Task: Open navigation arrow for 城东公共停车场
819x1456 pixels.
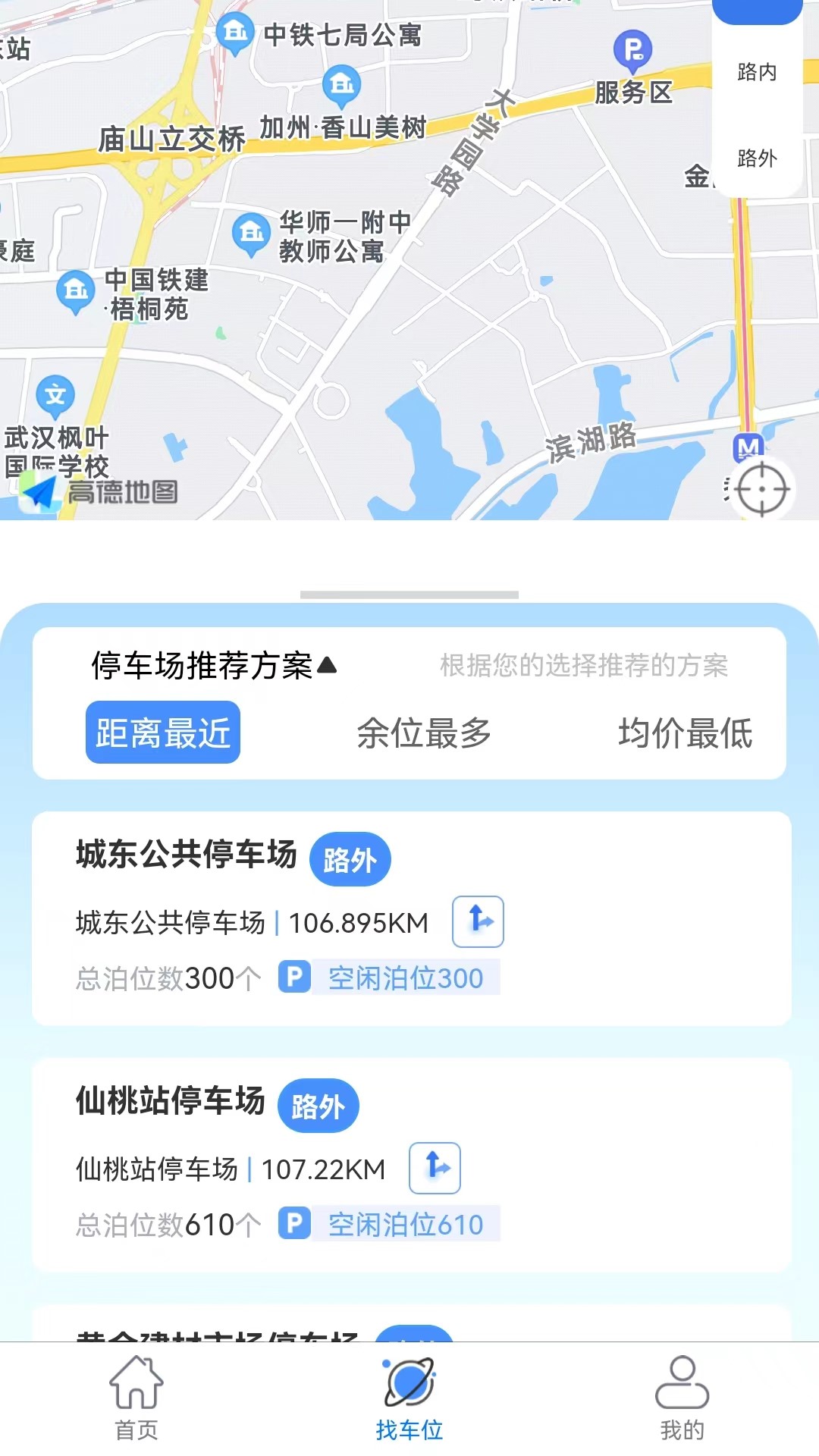Action: pyautogui.click(x=477, y=922)
